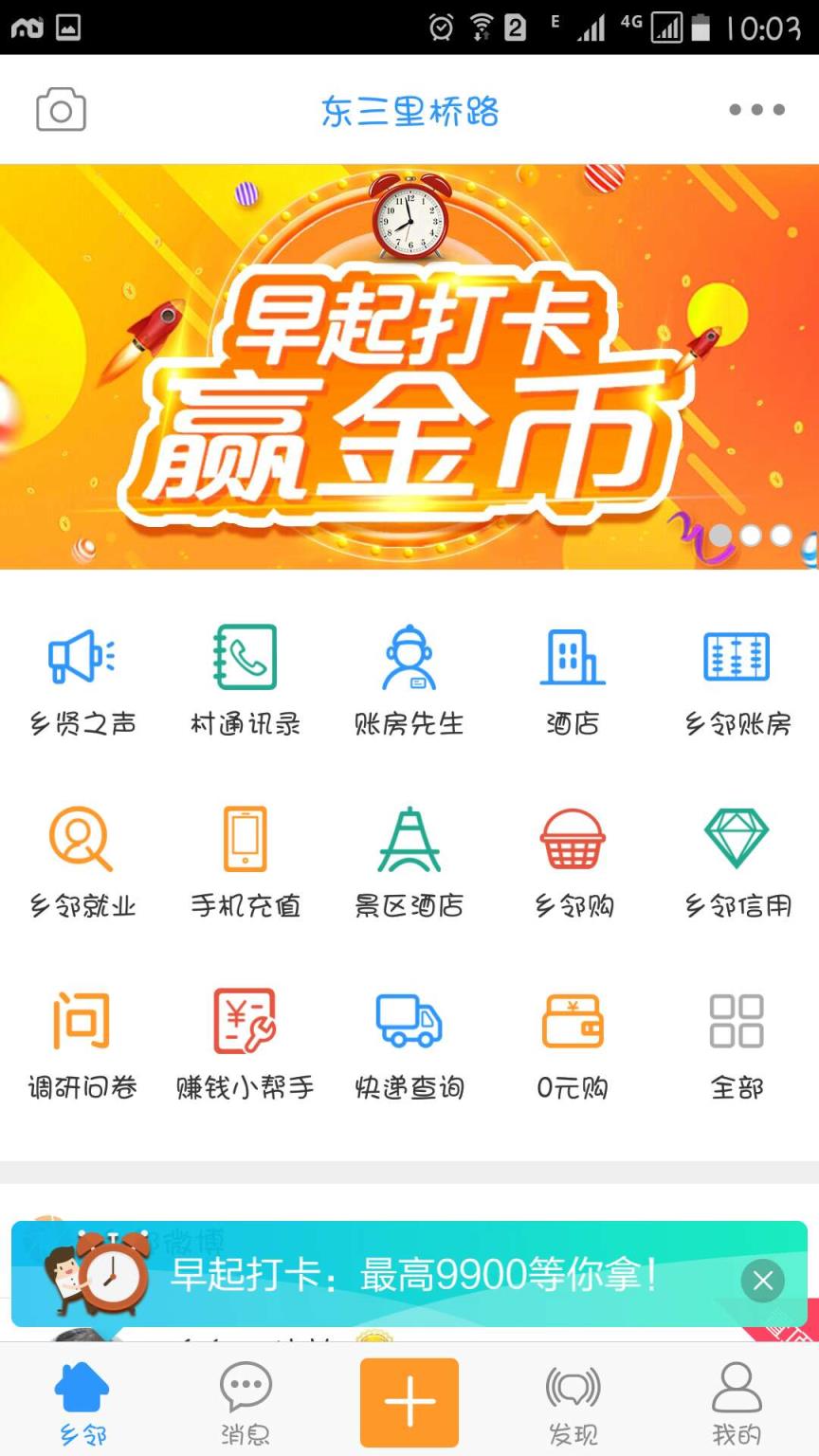Select the 手机充值 phone recharge icon
The image size is (819, 1456).
[x=246, y=858]
